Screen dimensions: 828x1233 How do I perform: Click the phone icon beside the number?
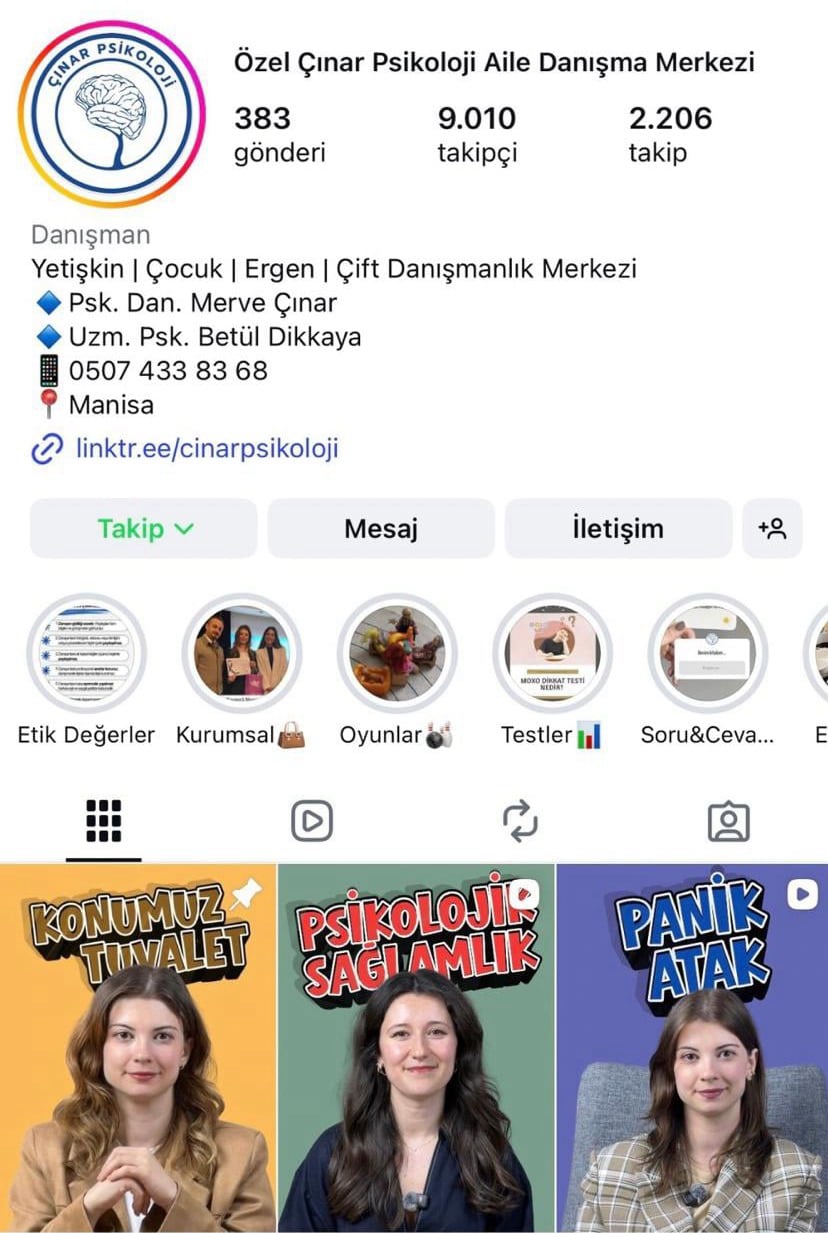(x=47, y=370)
